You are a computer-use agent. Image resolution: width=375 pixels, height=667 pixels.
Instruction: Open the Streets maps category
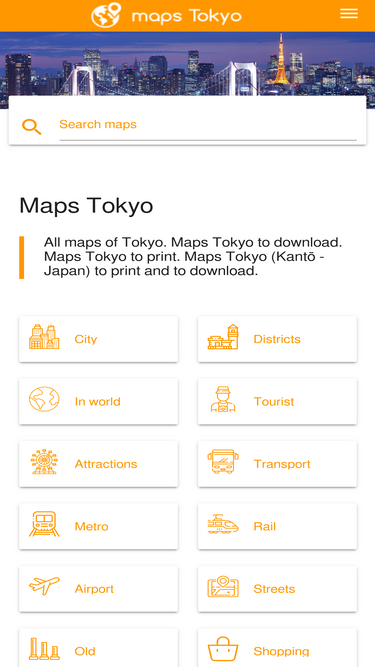[x=277, y=589]
